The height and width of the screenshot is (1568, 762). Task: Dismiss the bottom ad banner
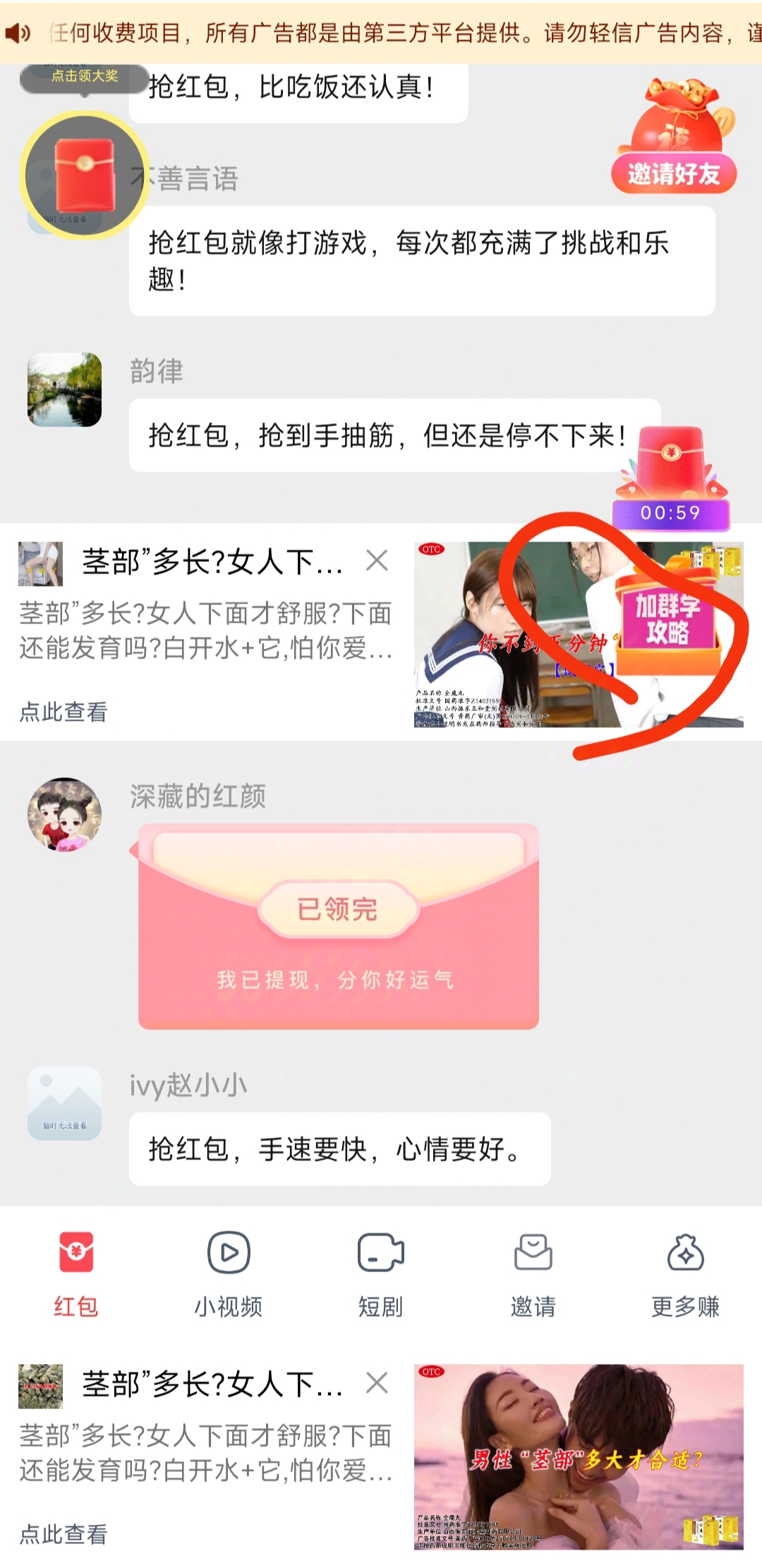point(377,1382)
